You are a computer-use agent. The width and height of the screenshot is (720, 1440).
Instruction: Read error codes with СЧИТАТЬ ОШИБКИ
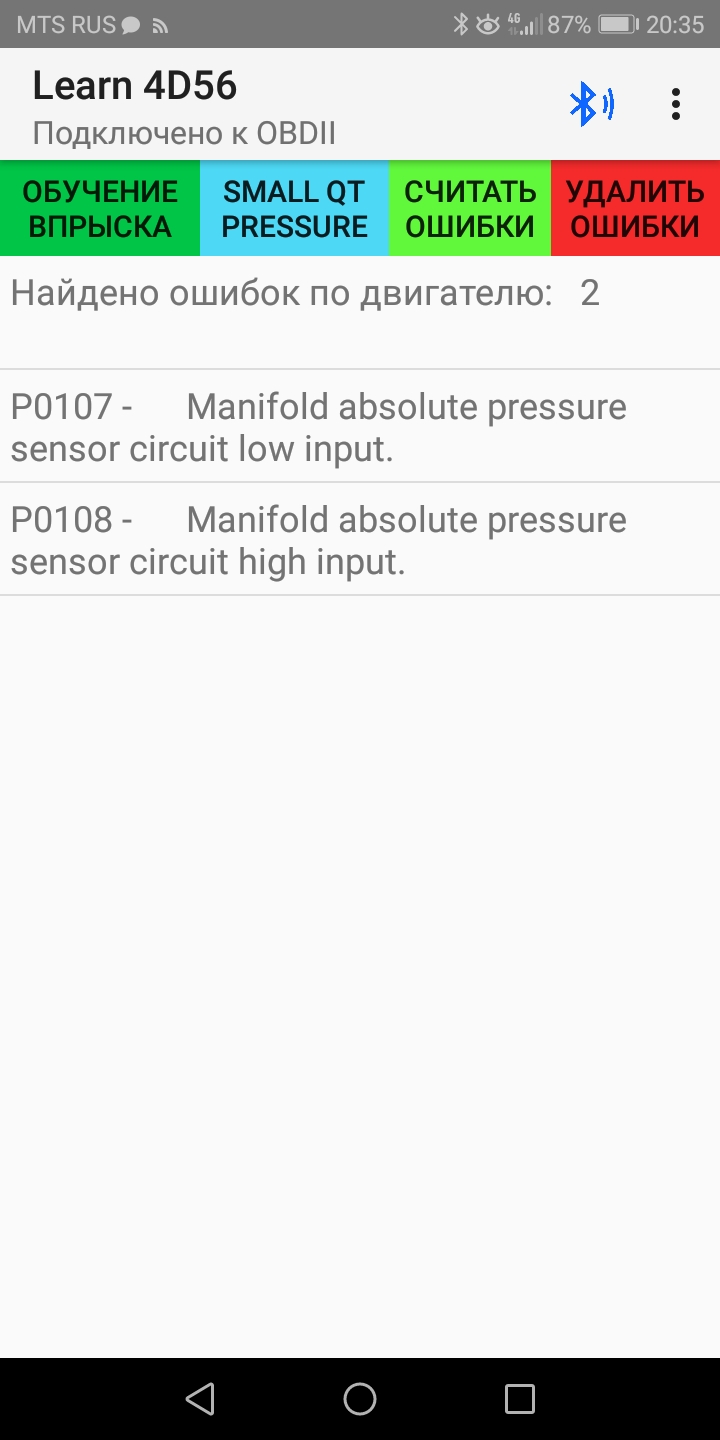tap(469, 209)
